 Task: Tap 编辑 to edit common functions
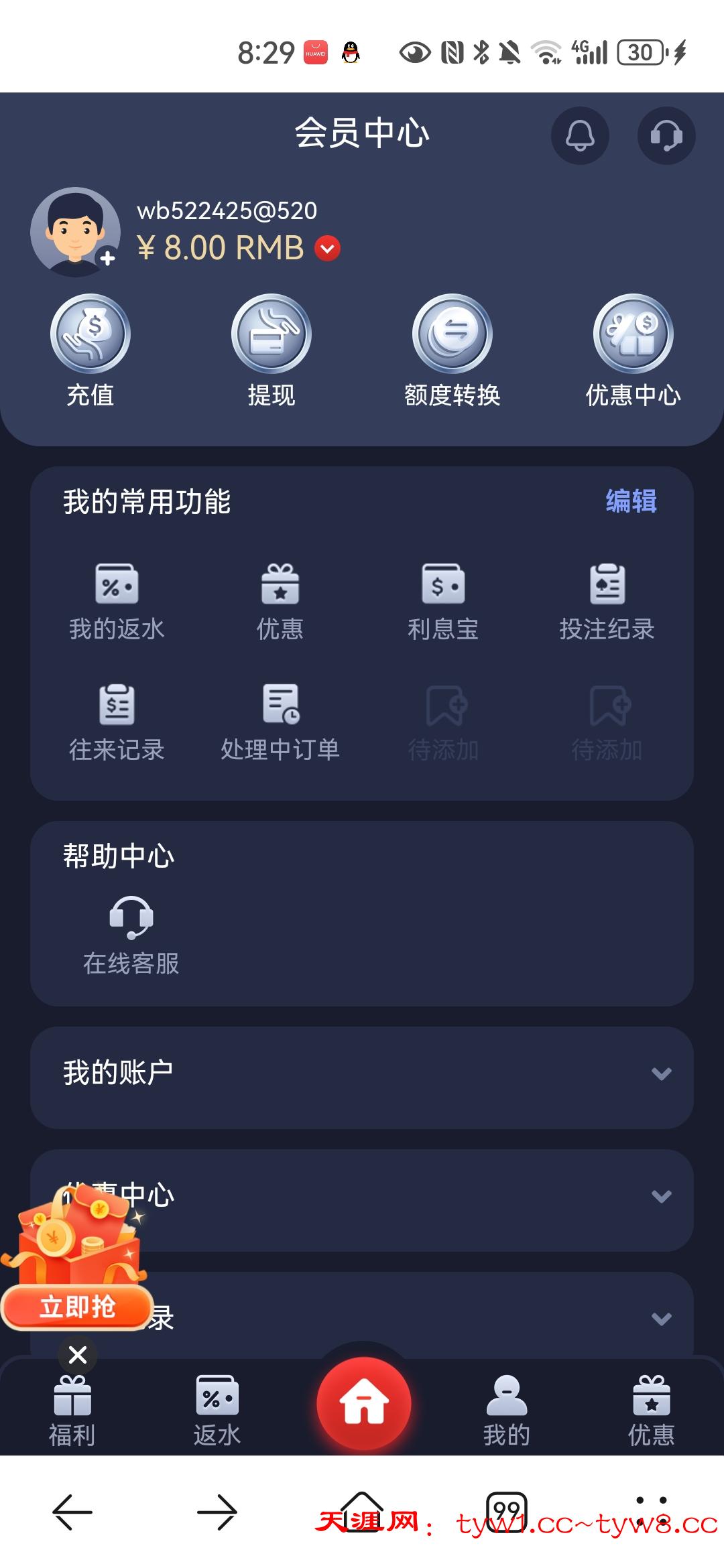tap(631, 501)
